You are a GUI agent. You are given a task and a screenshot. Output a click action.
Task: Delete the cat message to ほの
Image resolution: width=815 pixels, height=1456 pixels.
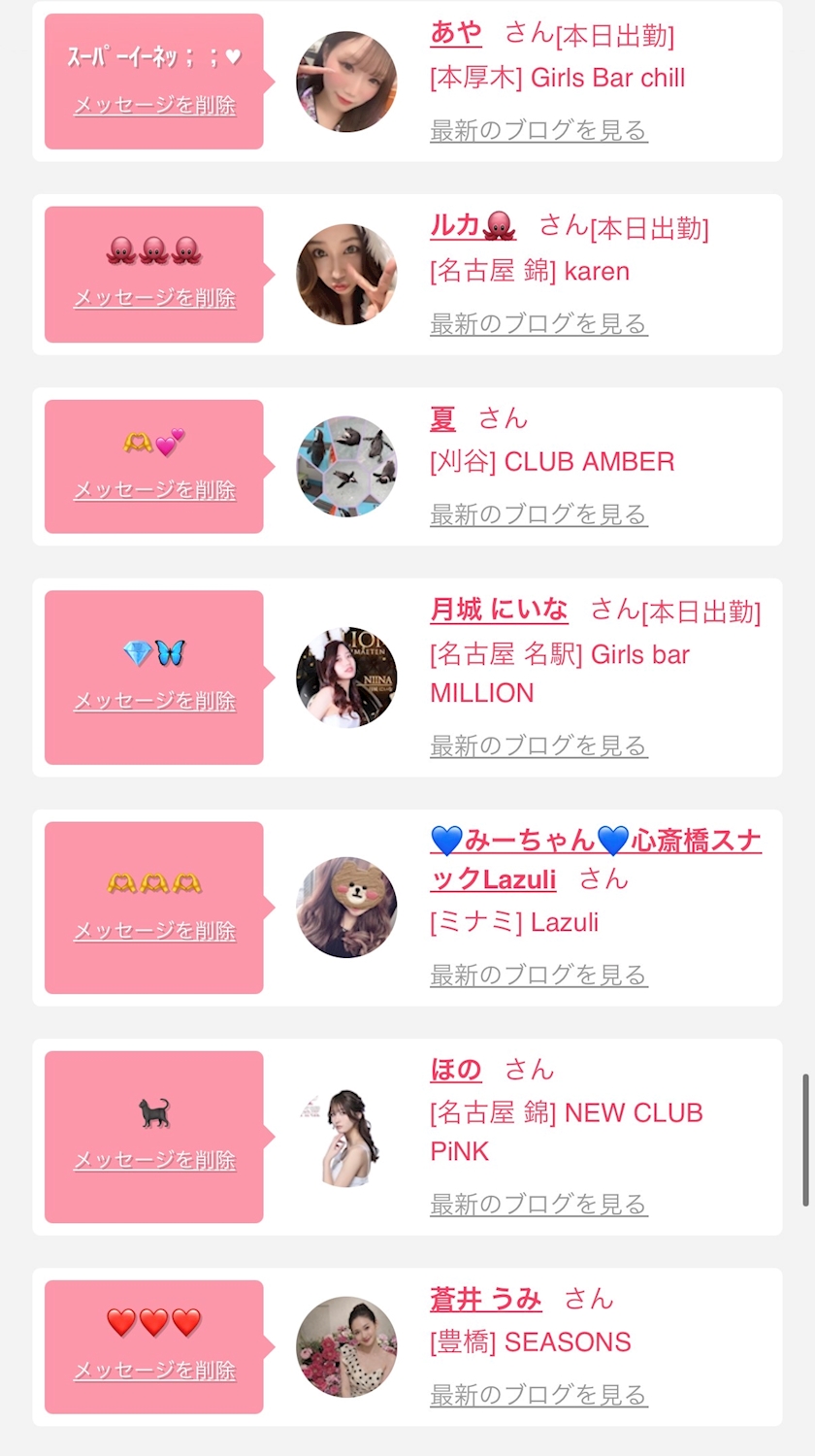click(x=154, y=1160)
